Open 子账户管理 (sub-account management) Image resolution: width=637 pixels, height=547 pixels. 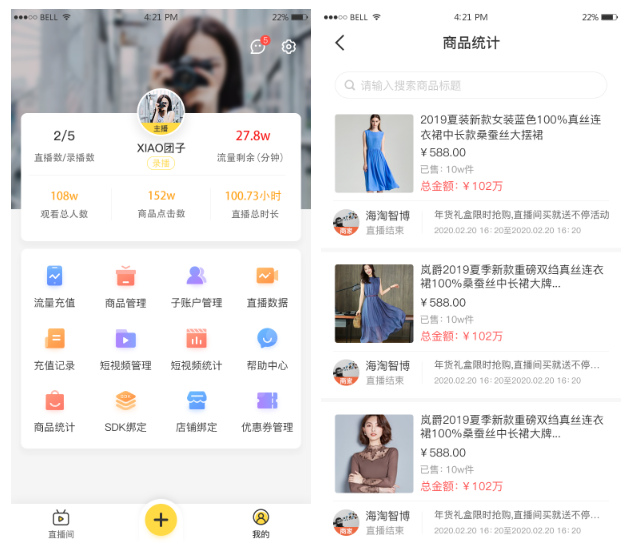point(196,284)
